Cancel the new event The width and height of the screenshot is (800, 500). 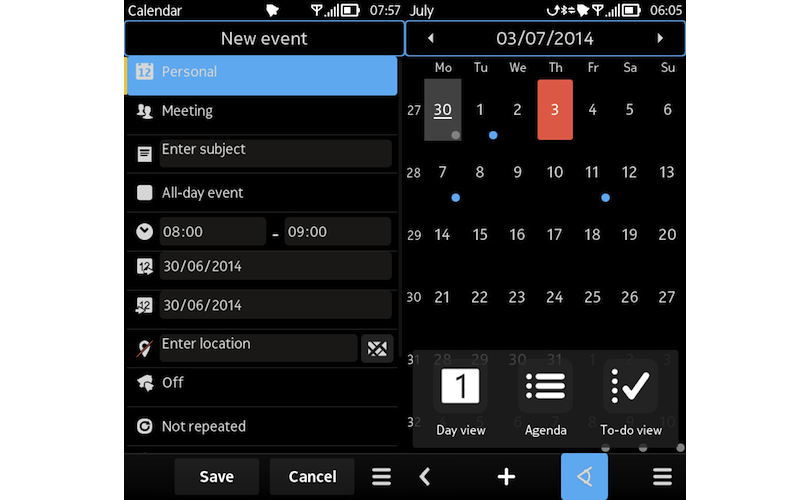pos(312,477)
